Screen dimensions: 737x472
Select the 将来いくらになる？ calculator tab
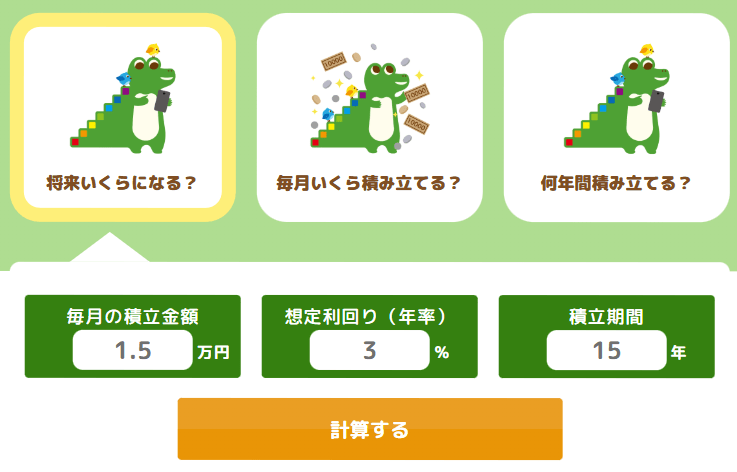122,117
